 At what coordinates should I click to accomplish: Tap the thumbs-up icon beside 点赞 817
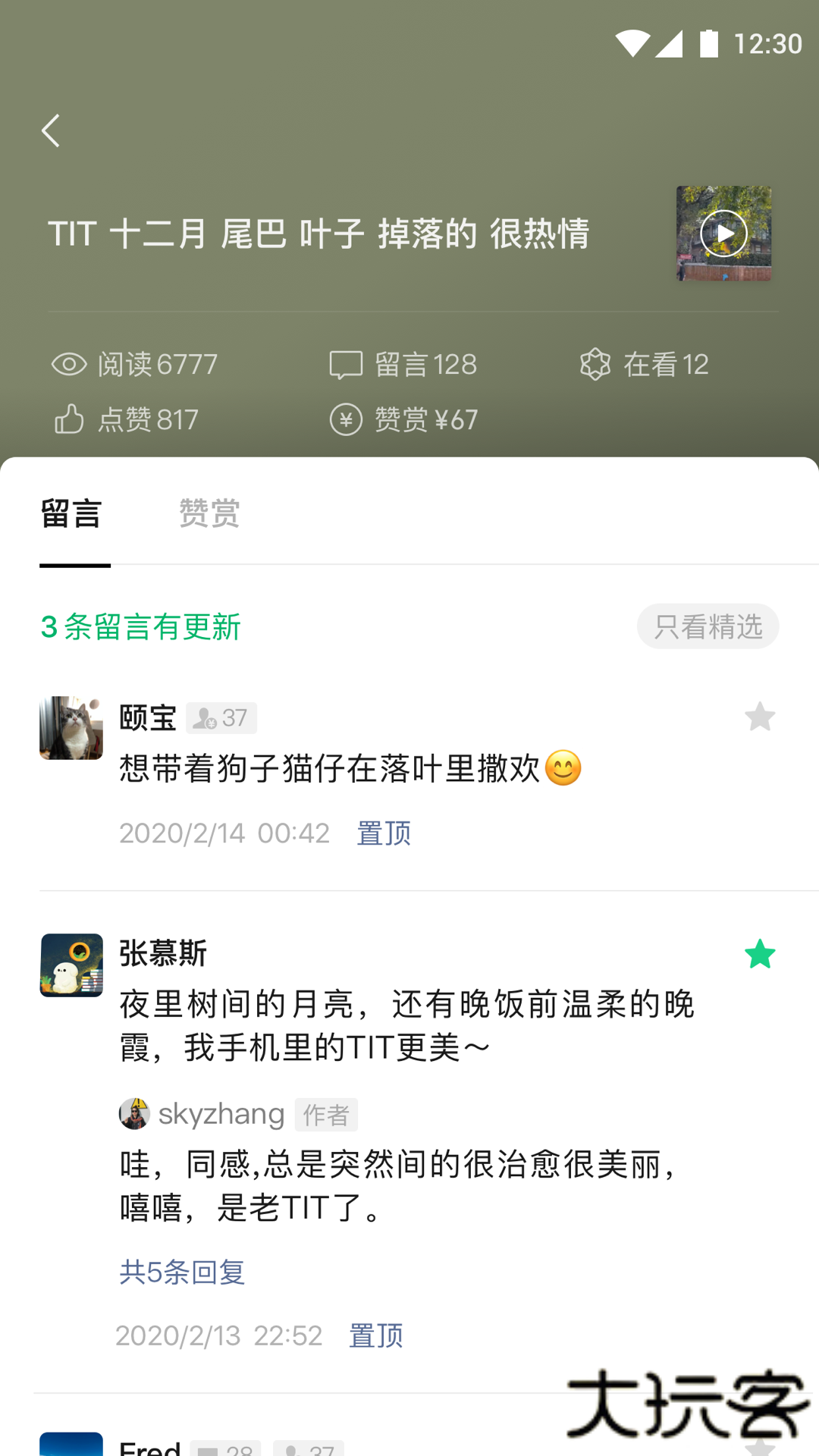70,419
